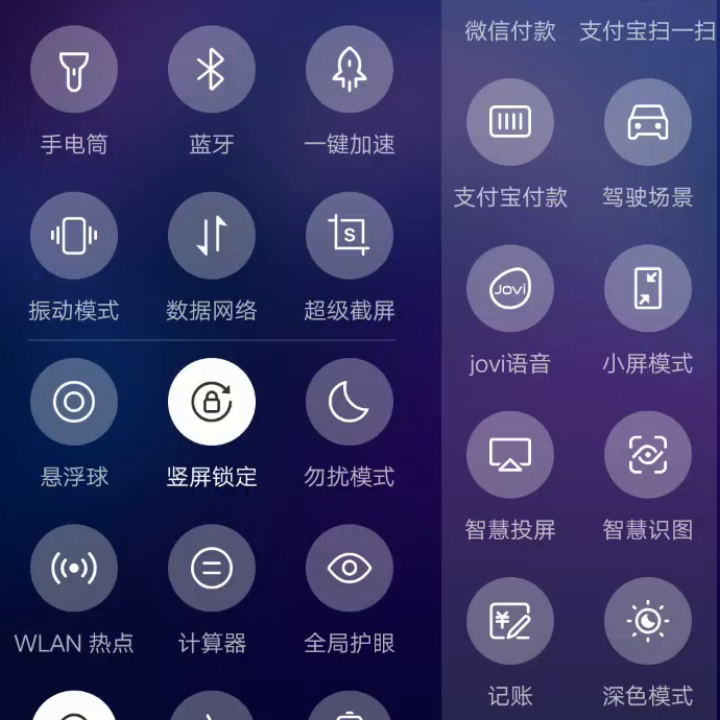Tap the 一键加速 rocket toggle
This screenshot has width=720, height=720.
349,70
